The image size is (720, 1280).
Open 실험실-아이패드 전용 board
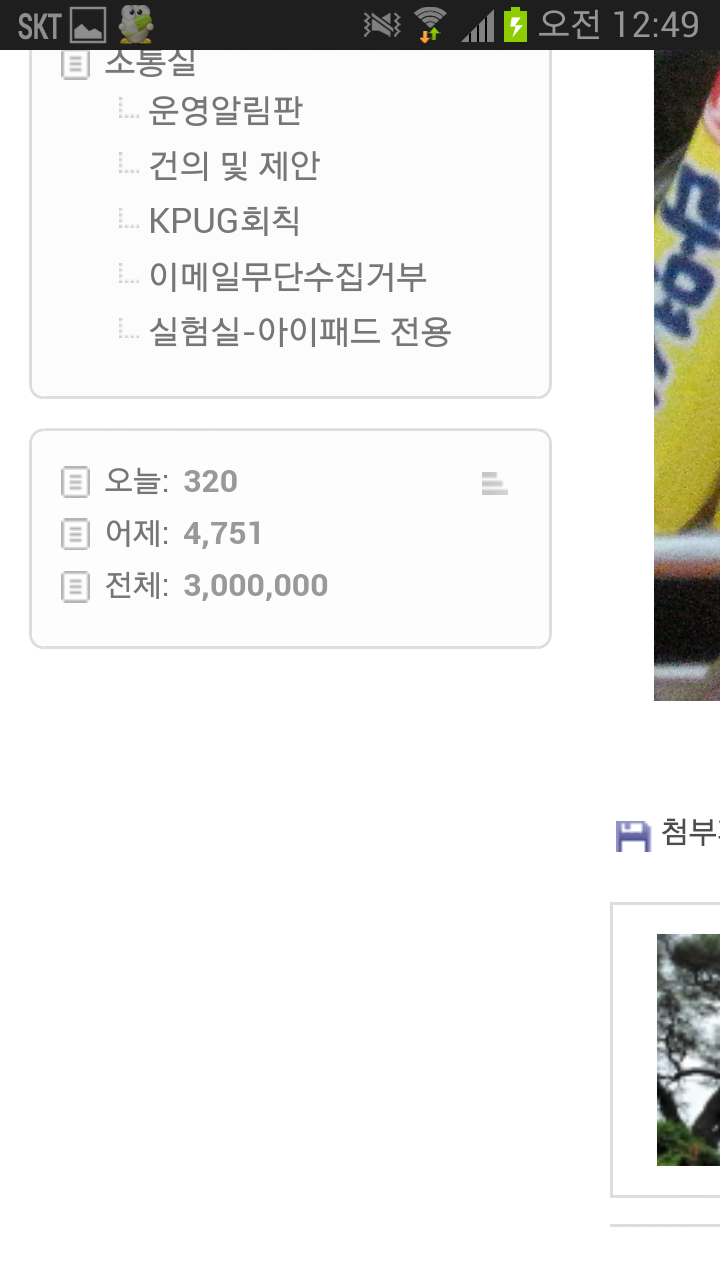300,331
